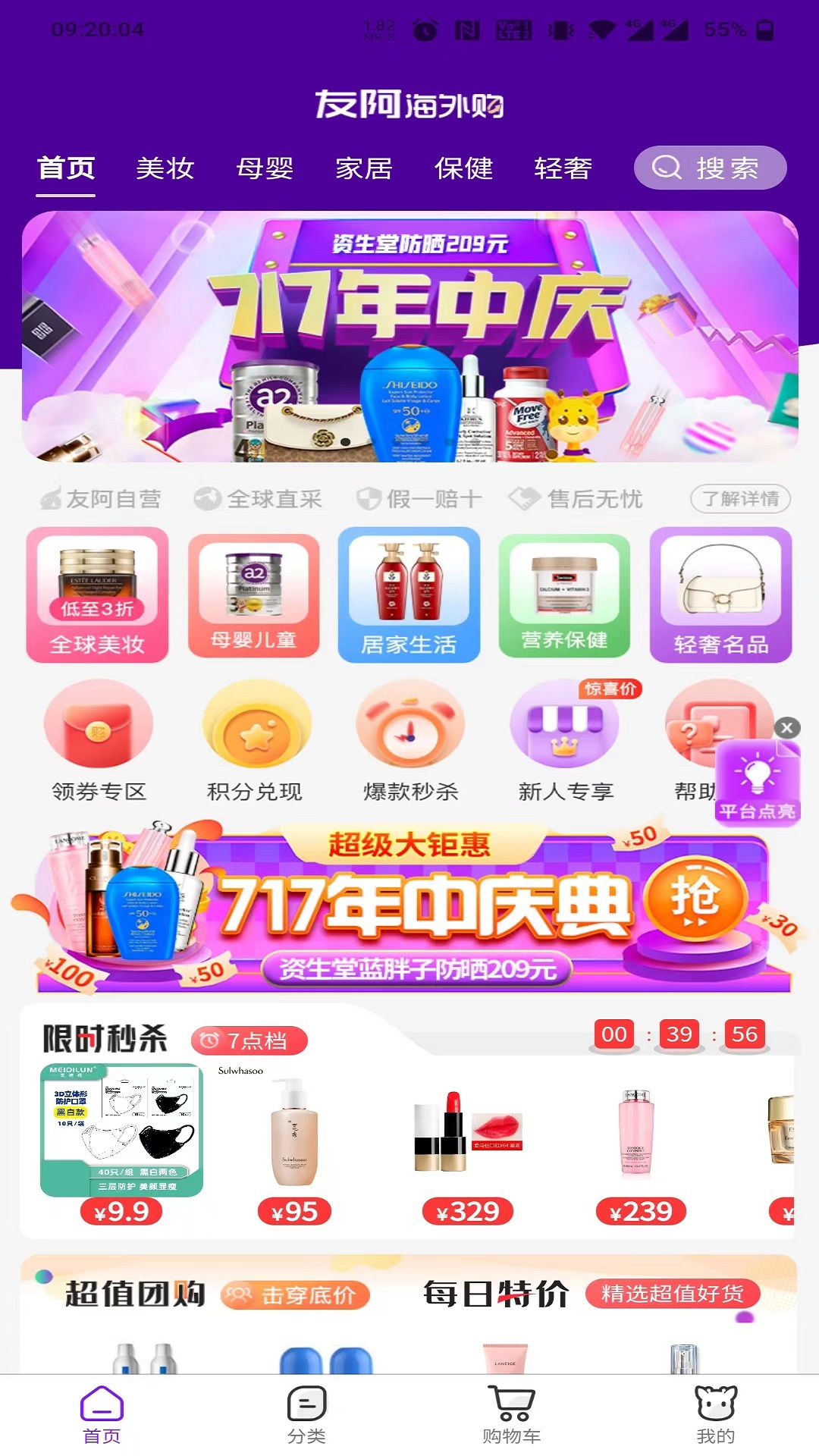Go to the 我的 bottom tab

pos(716,1414)
